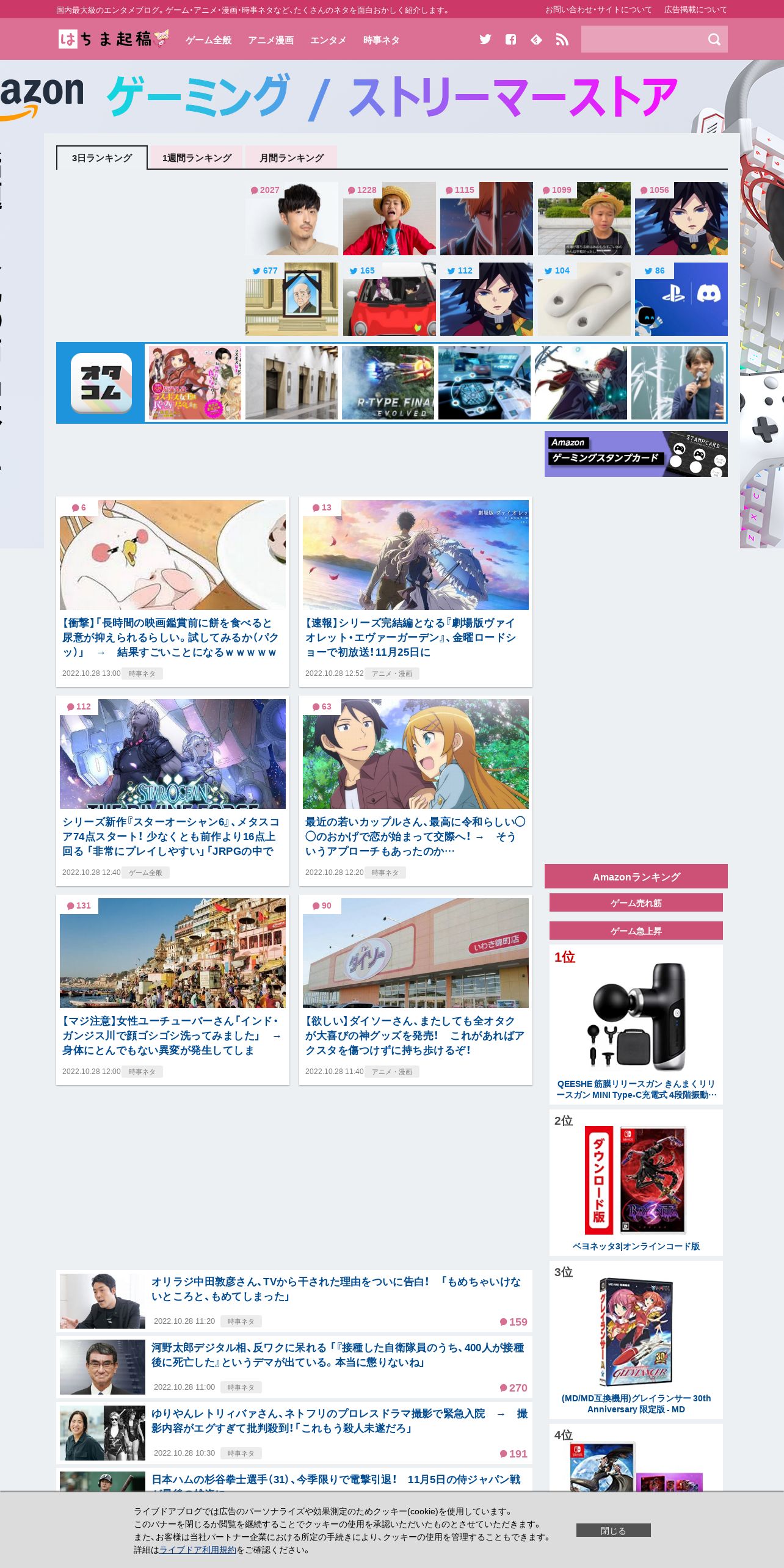Read the 河野太郎デジタル相 article

[x=337, y=1354]
